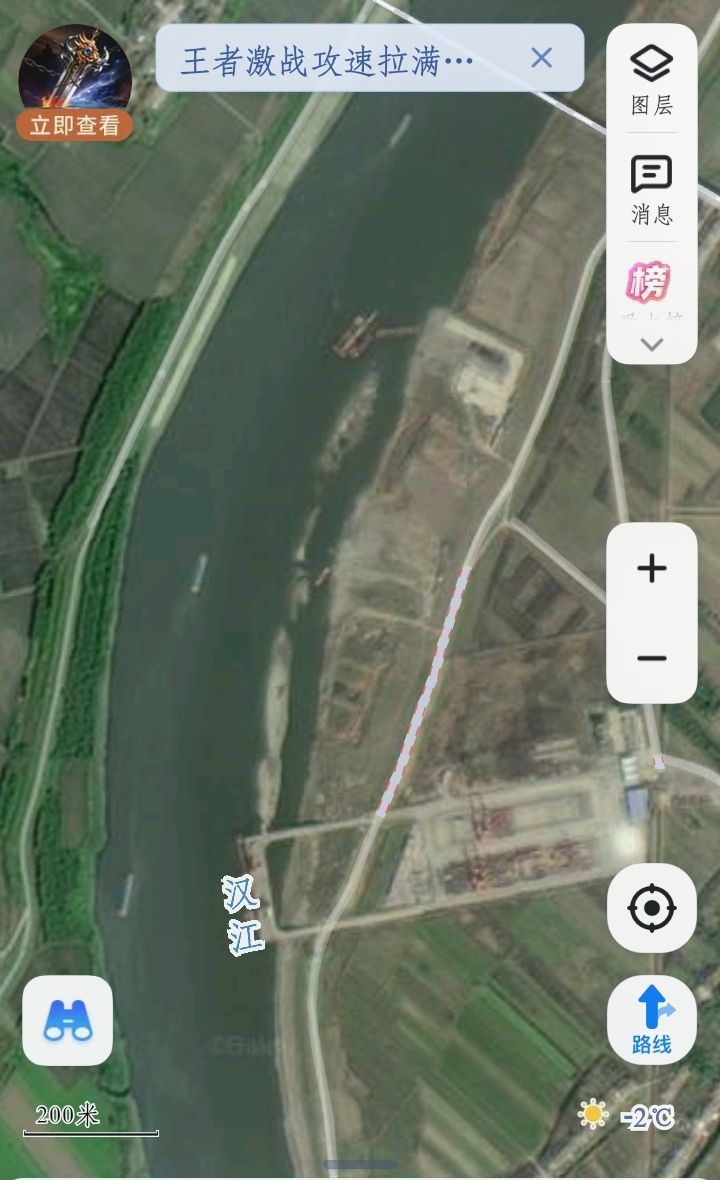Dismiss the 王者激战 ad banner
This screenshot has width=720, height=1180.
pyautogui.click(x=541, y=58)
